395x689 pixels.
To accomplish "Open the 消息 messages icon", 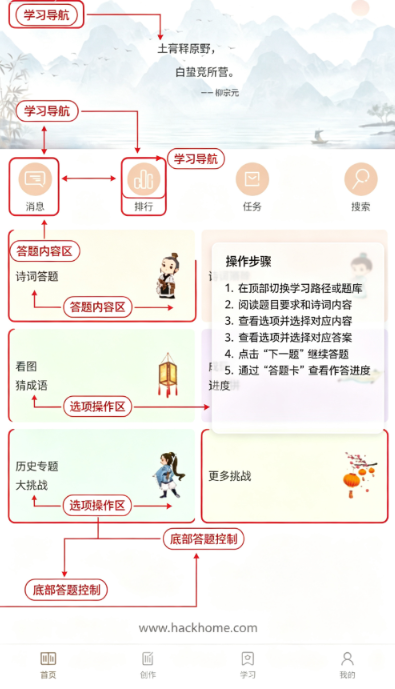I will click(x=35, y=179).
